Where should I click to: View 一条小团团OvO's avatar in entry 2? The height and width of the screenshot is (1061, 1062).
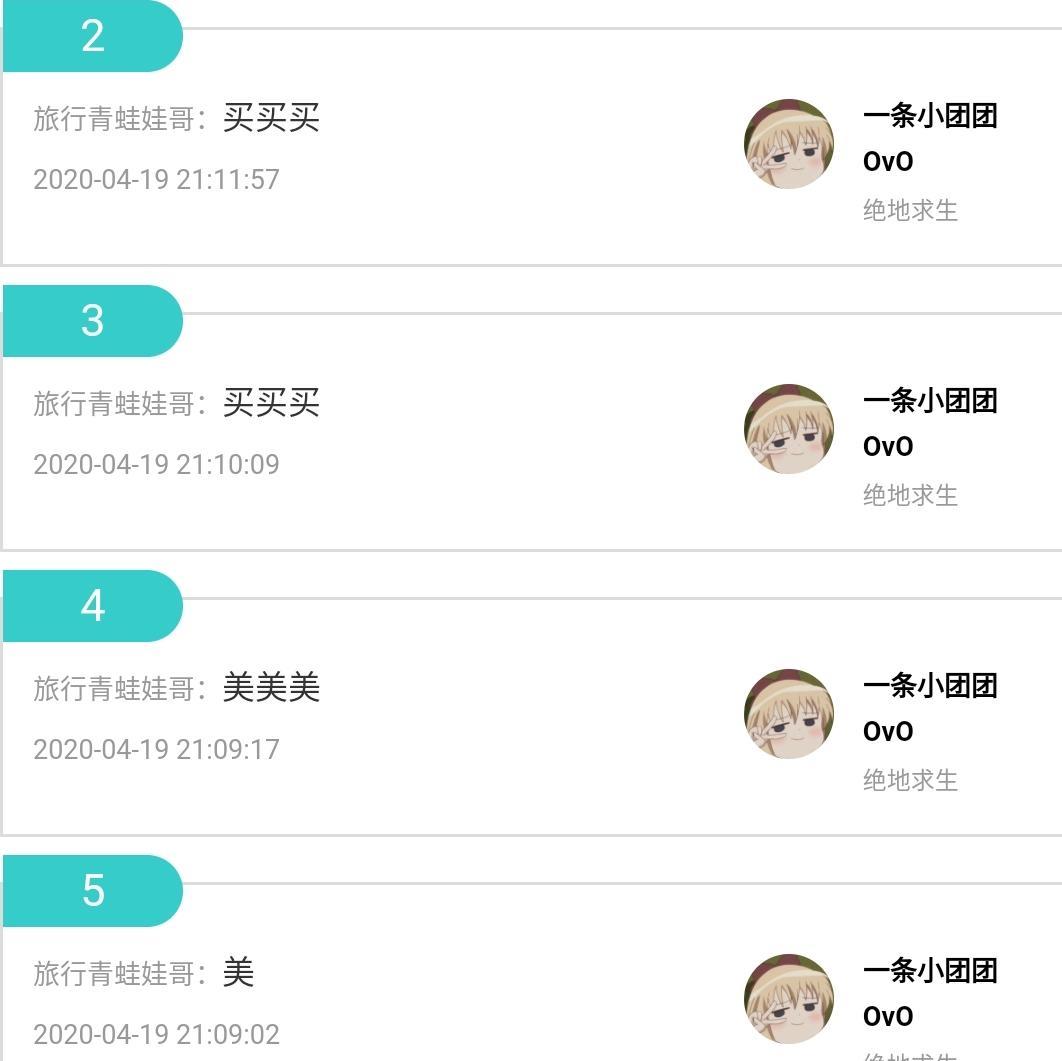789,144
